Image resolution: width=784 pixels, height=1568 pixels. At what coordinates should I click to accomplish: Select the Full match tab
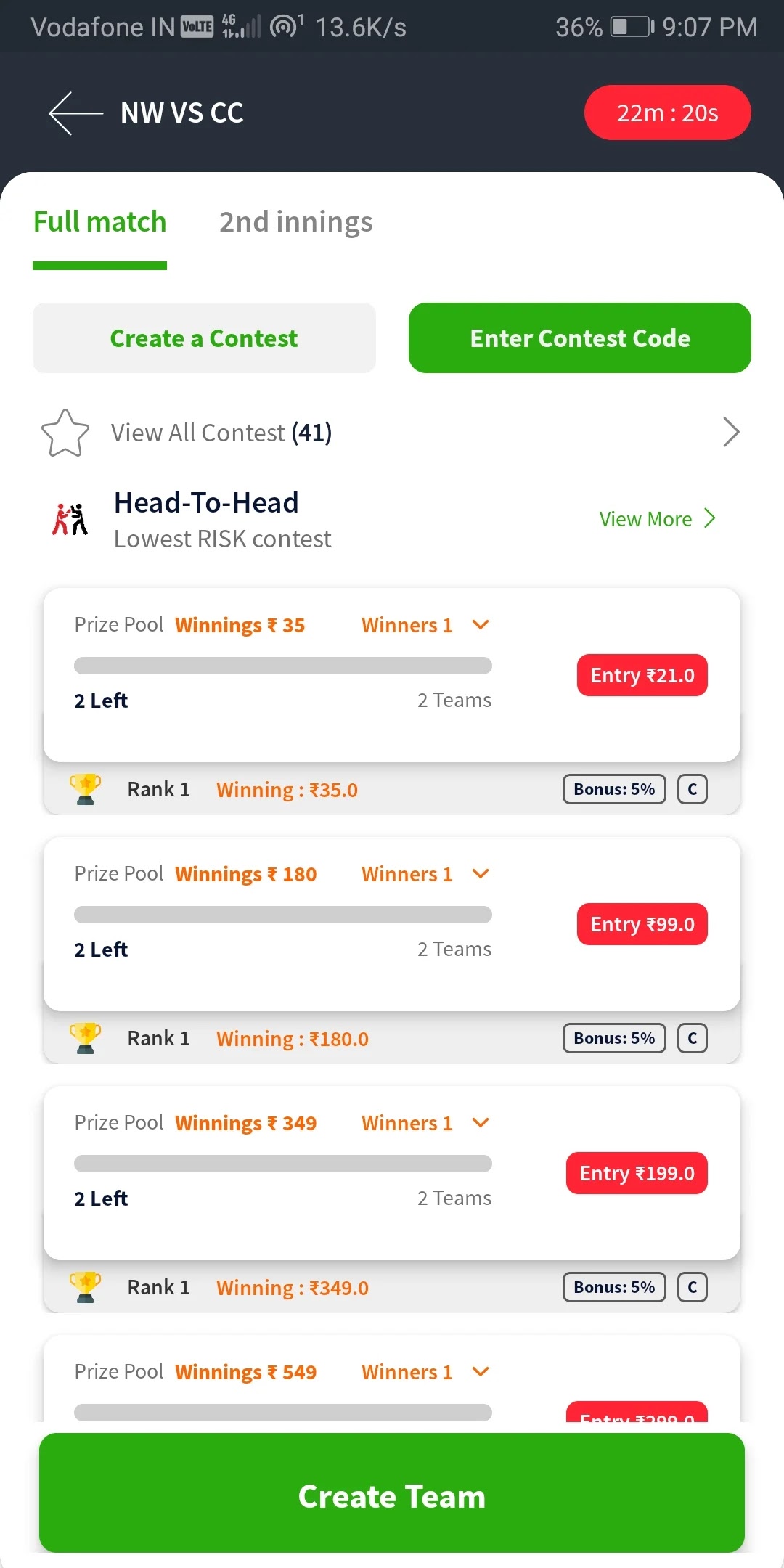click(100, 222)
